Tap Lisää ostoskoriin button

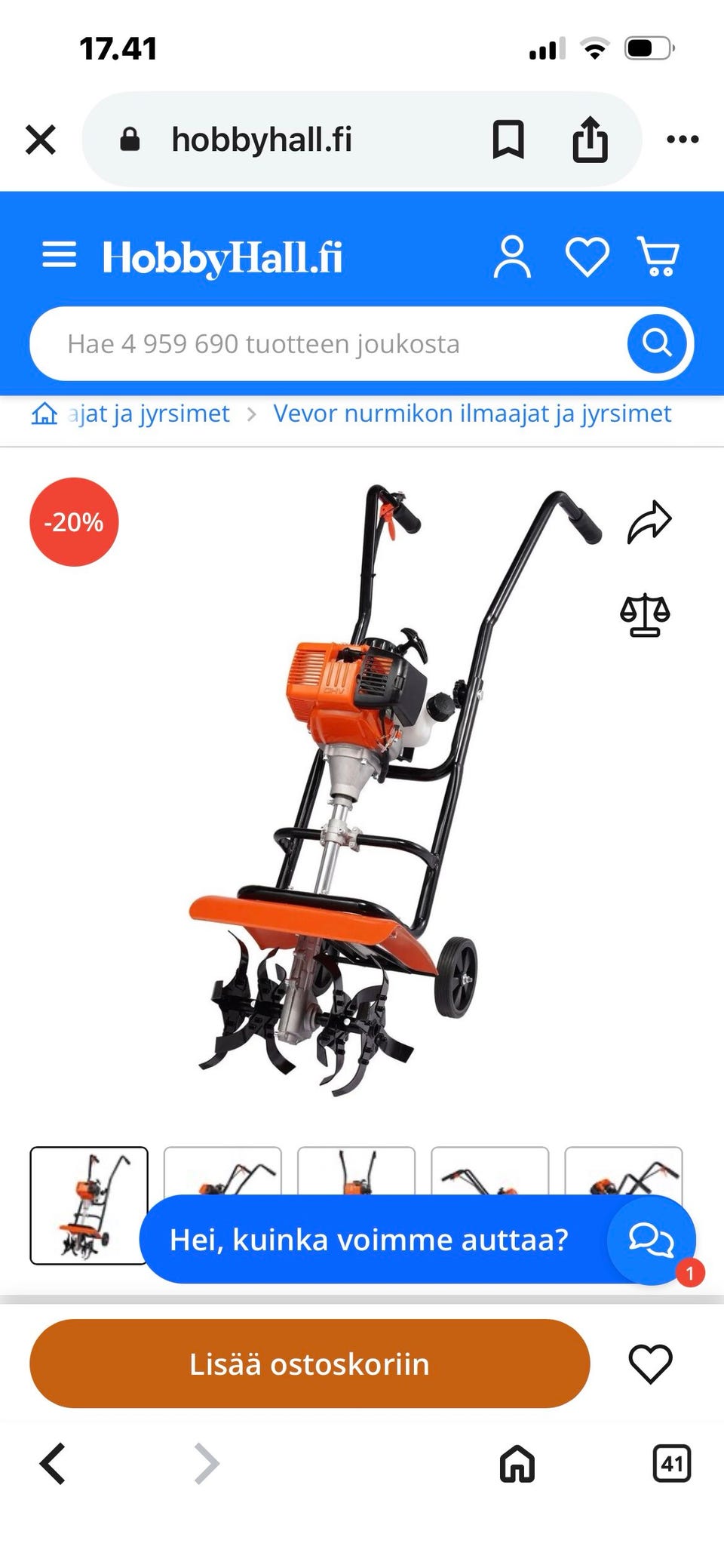point(309,1364)
